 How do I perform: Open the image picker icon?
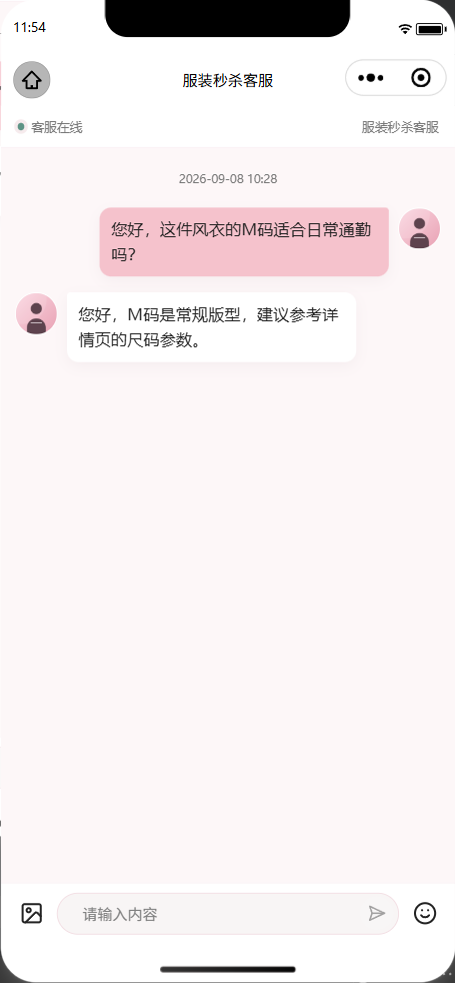click(x=31, y=913)
